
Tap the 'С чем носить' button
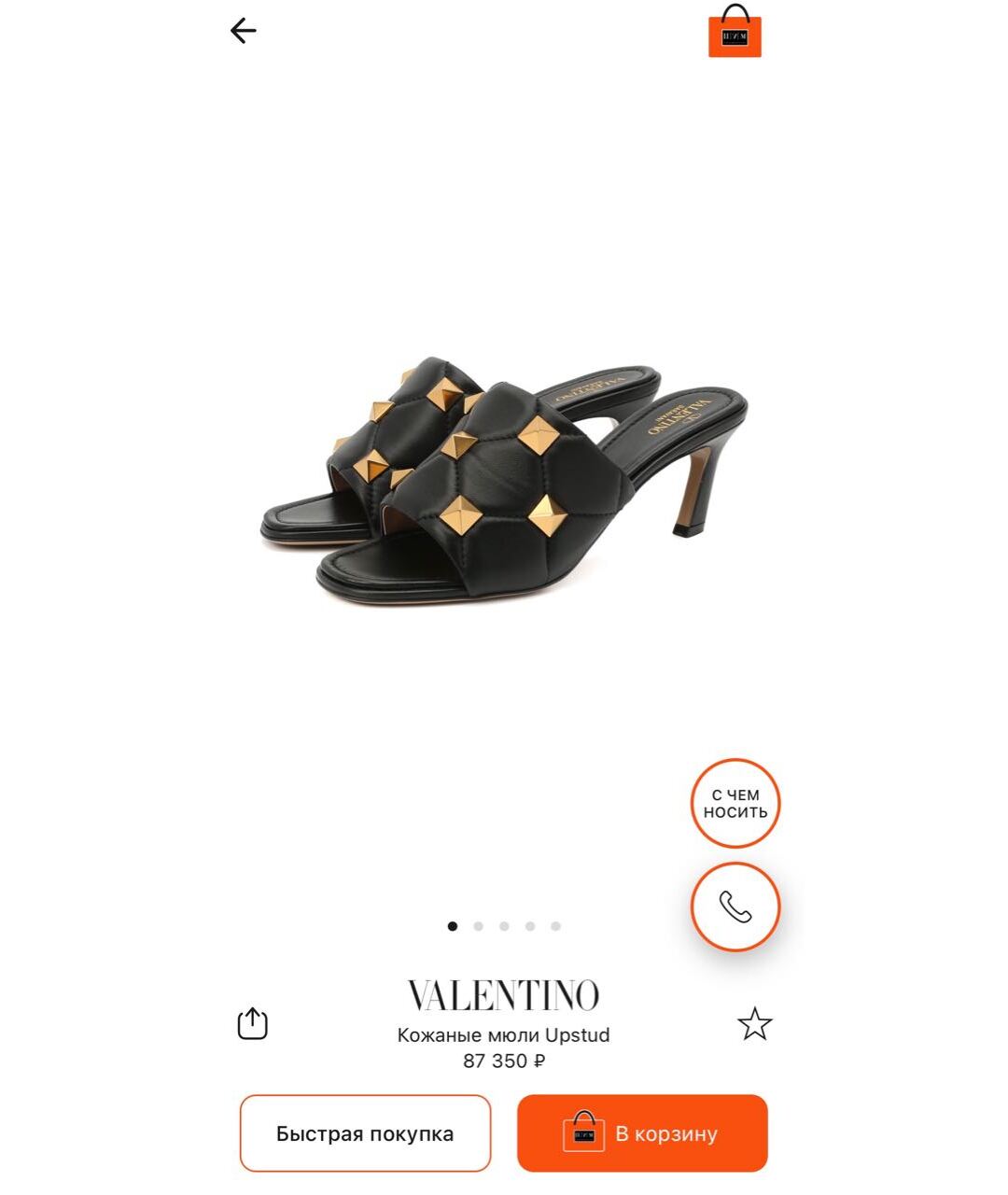[735, 803]
